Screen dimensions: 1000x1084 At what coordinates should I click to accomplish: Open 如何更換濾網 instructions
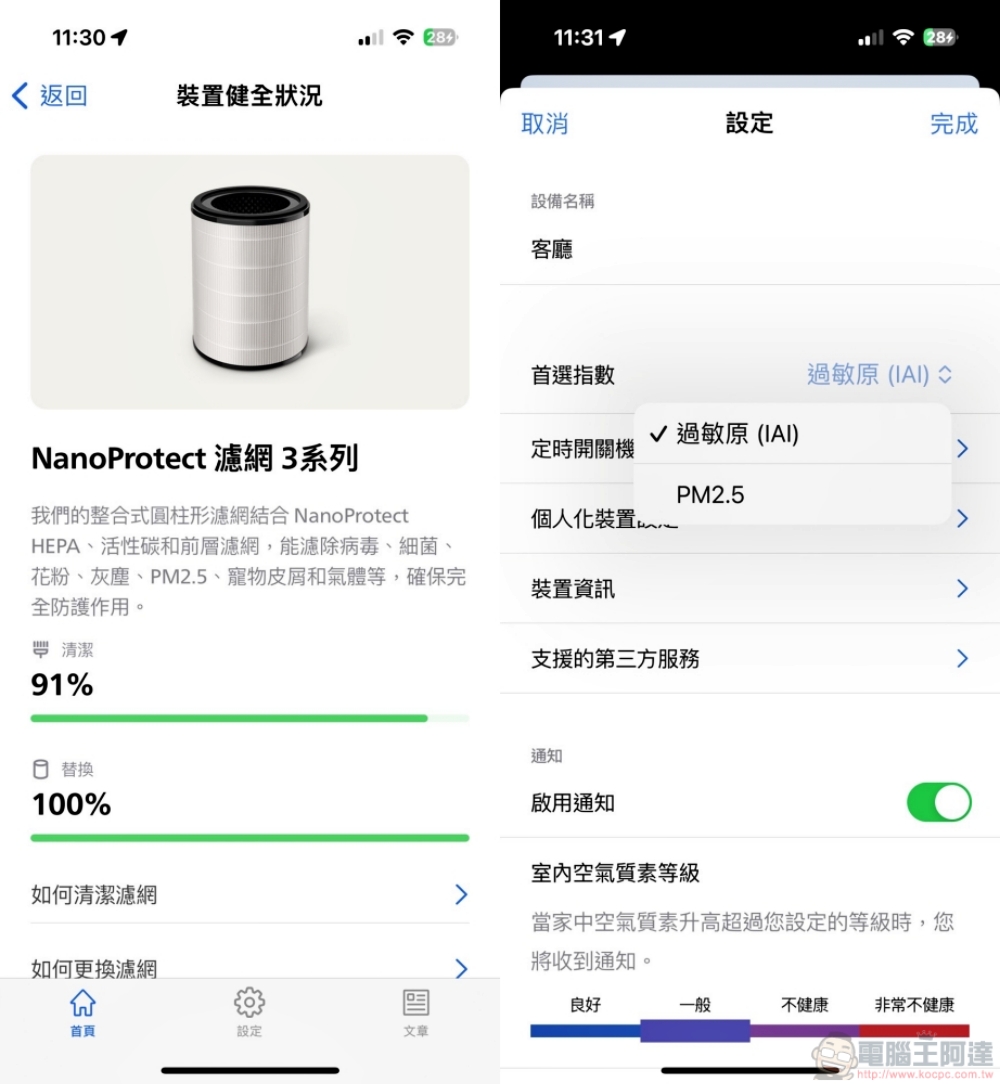point(249,967)
